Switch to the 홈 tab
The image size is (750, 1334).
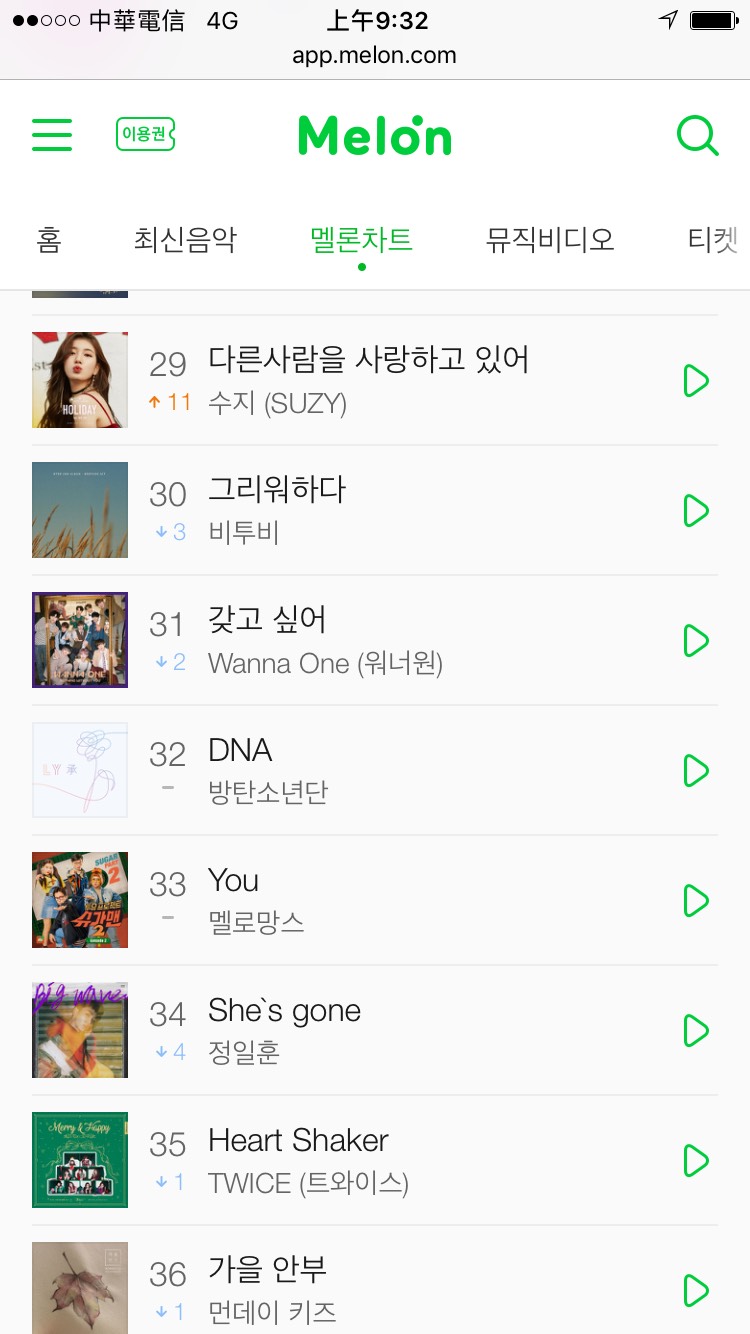[48, 240]
